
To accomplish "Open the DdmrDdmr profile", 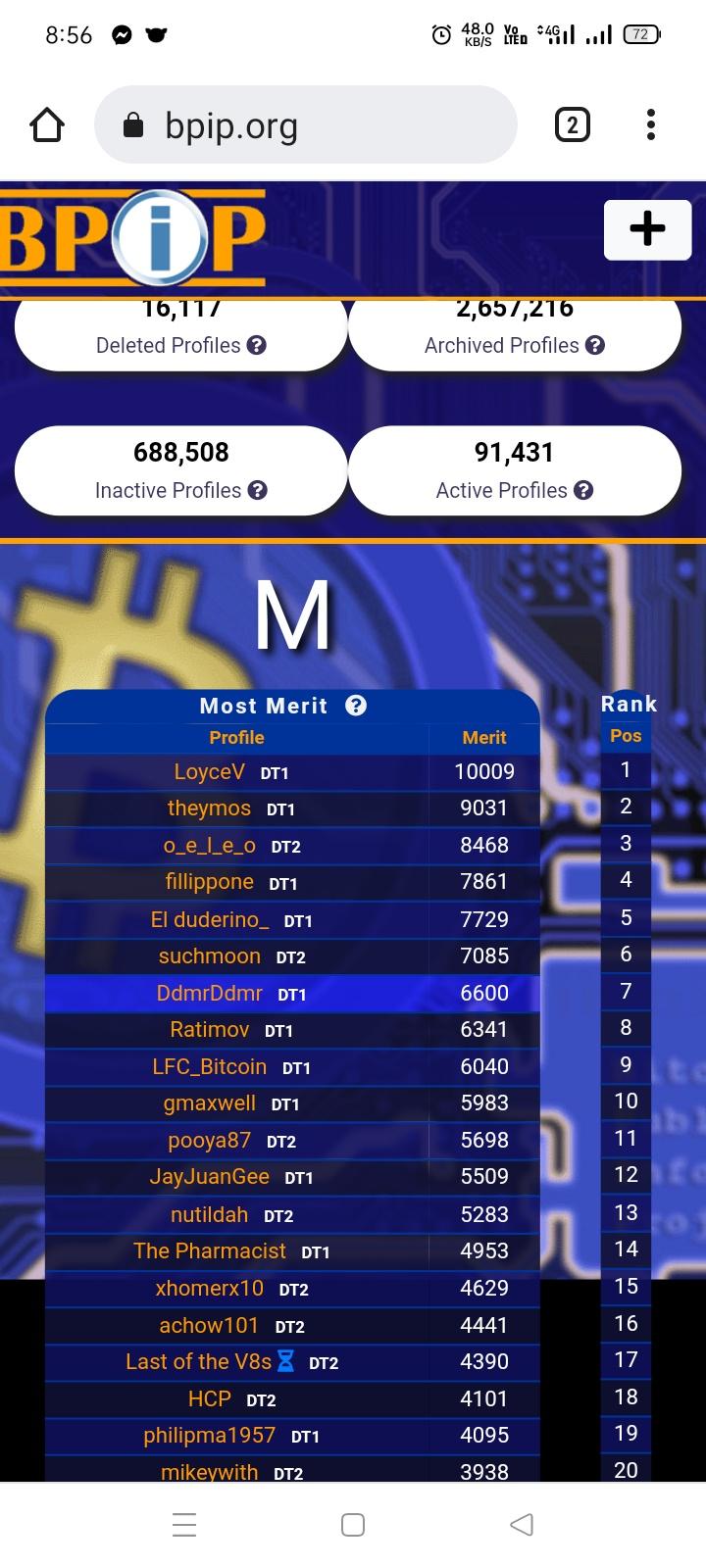I will [209, 994].
